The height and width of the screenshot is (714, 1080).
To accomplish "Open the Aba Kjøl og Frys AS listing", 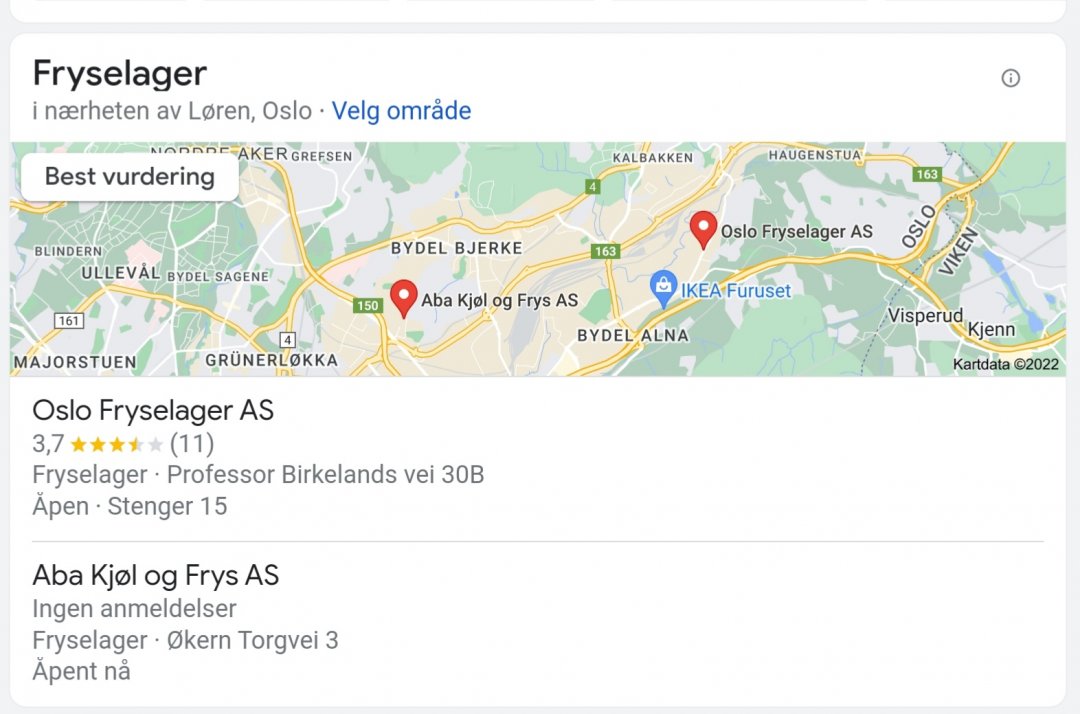I will pos(156,575).
